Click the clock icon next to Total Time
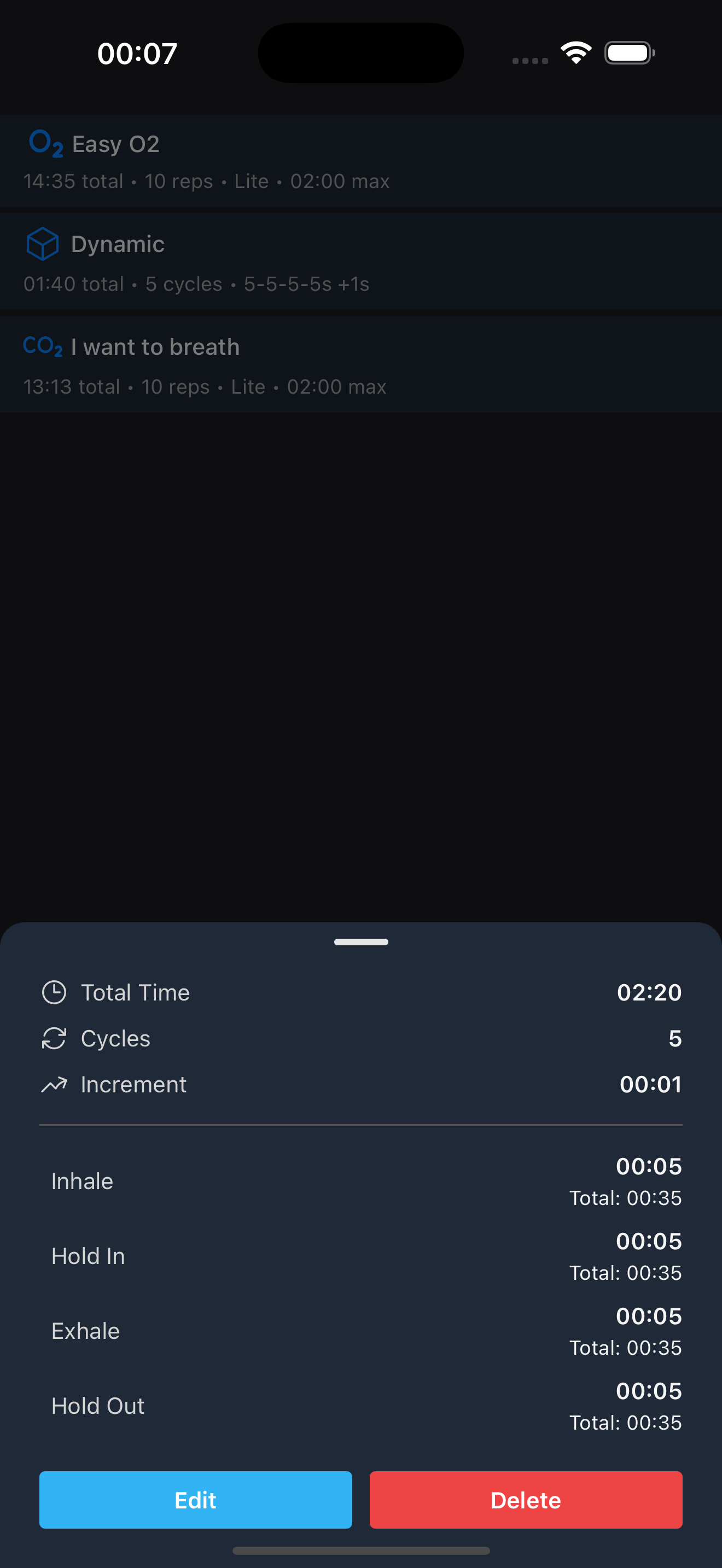The image size is (722, 1568). click(x=55, y=992)
